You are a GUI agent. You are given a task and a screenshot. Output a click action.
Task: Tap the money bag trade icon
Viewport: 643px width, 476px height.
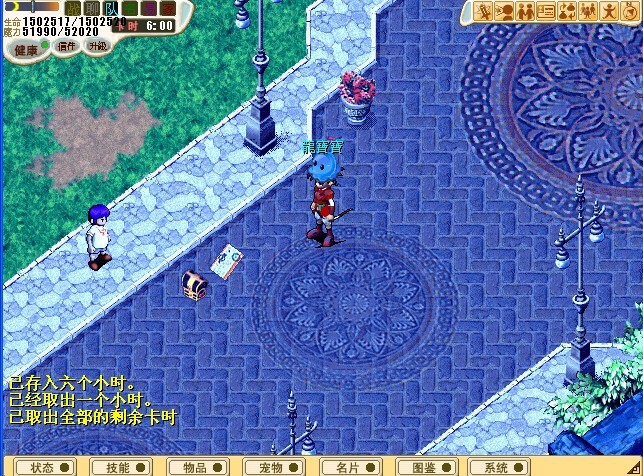(566, 12)
